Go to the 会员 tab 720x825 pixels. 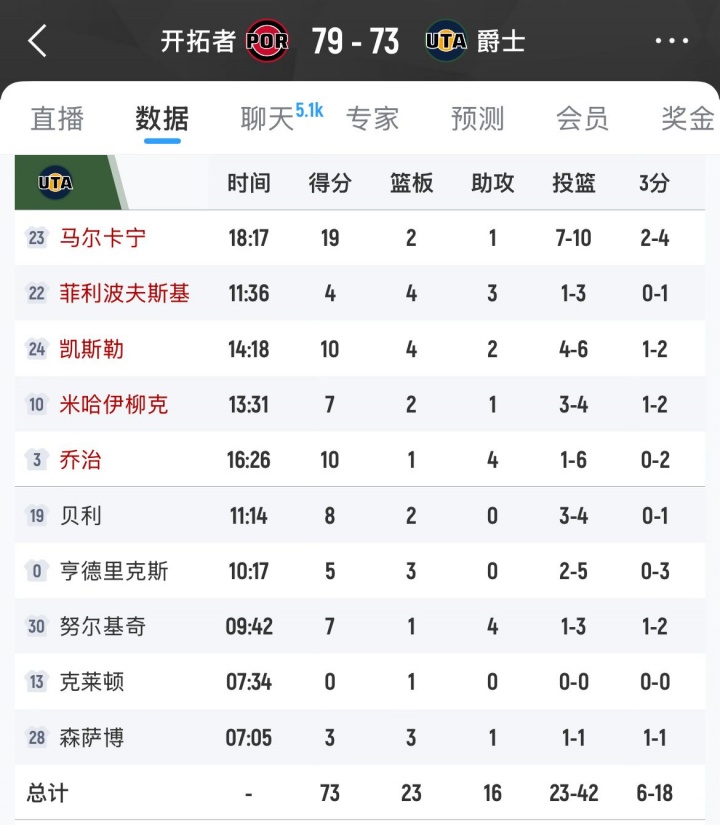(583, 118)
